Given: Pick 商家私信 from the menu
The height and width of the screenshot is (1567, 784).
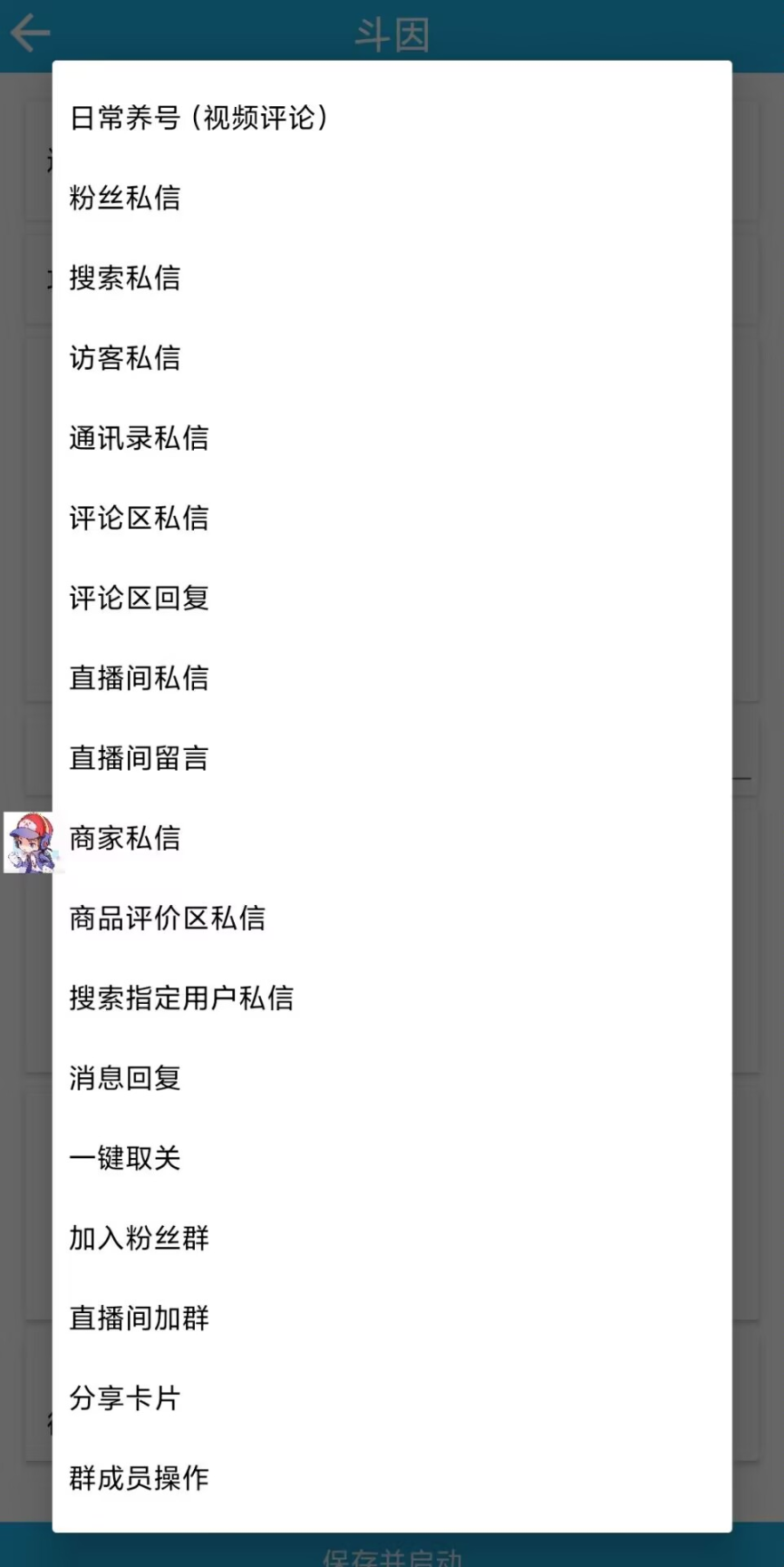Looking at the screenshot, I should coord(125,838).
